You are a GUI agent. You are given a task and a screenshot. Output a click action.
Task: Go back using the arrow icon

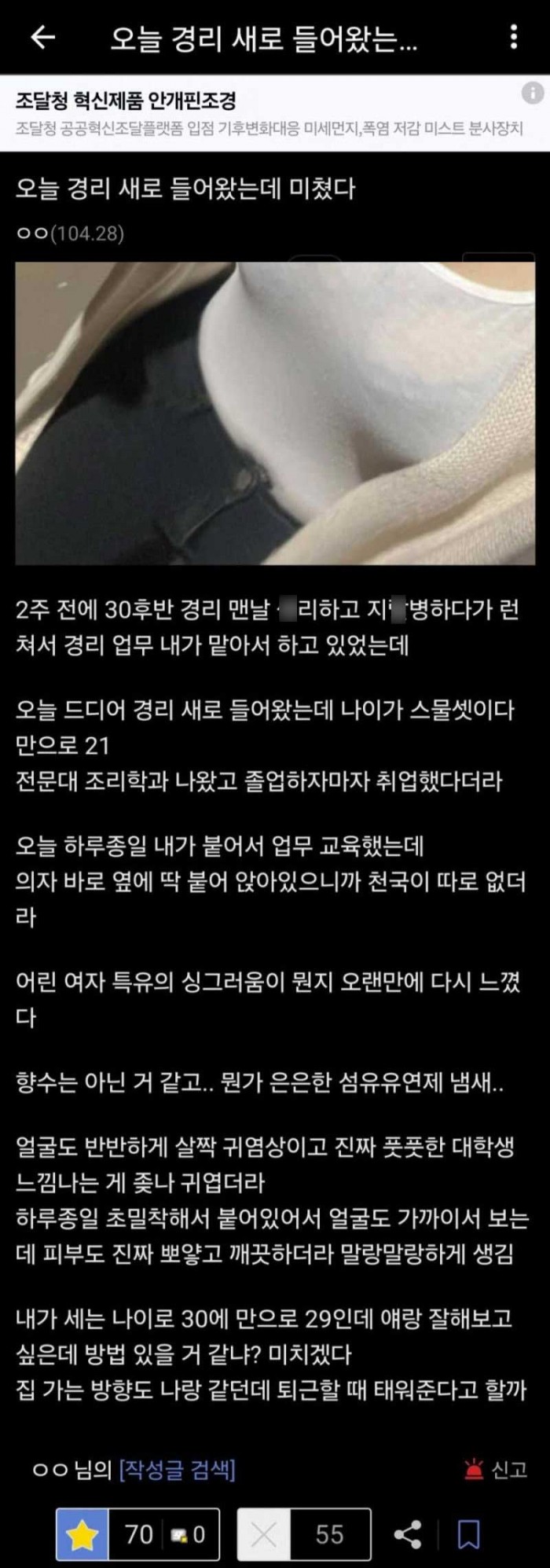pyautogui.click(x=42, y=37)
